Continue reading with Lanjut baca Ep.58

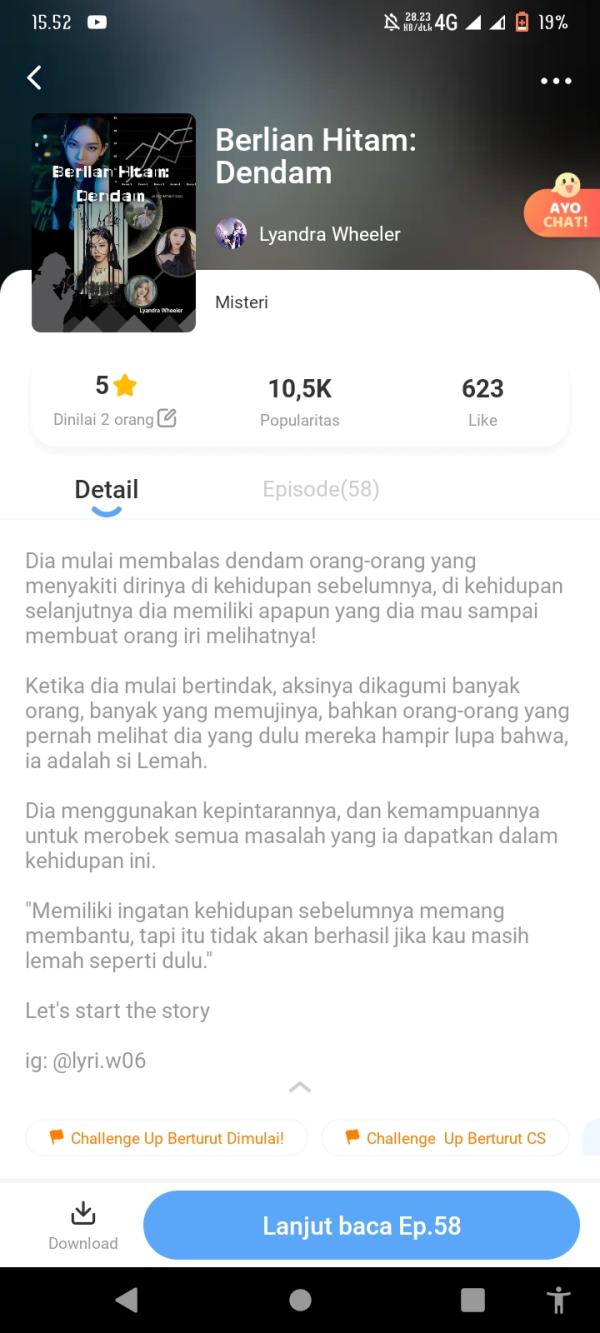tap(361, 1226)
